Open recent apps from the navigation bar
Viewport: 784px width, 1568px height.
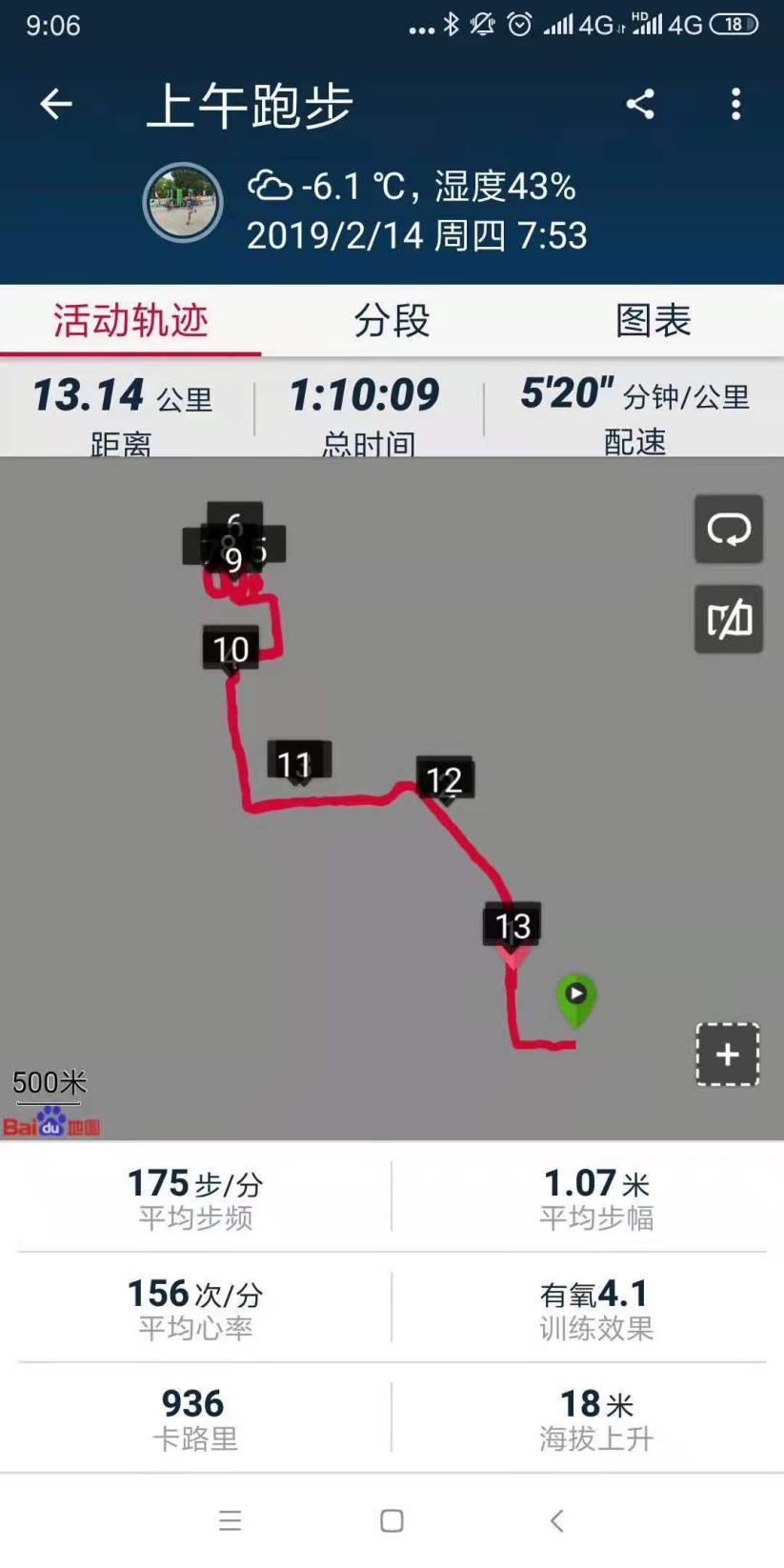pos(229,1520)
